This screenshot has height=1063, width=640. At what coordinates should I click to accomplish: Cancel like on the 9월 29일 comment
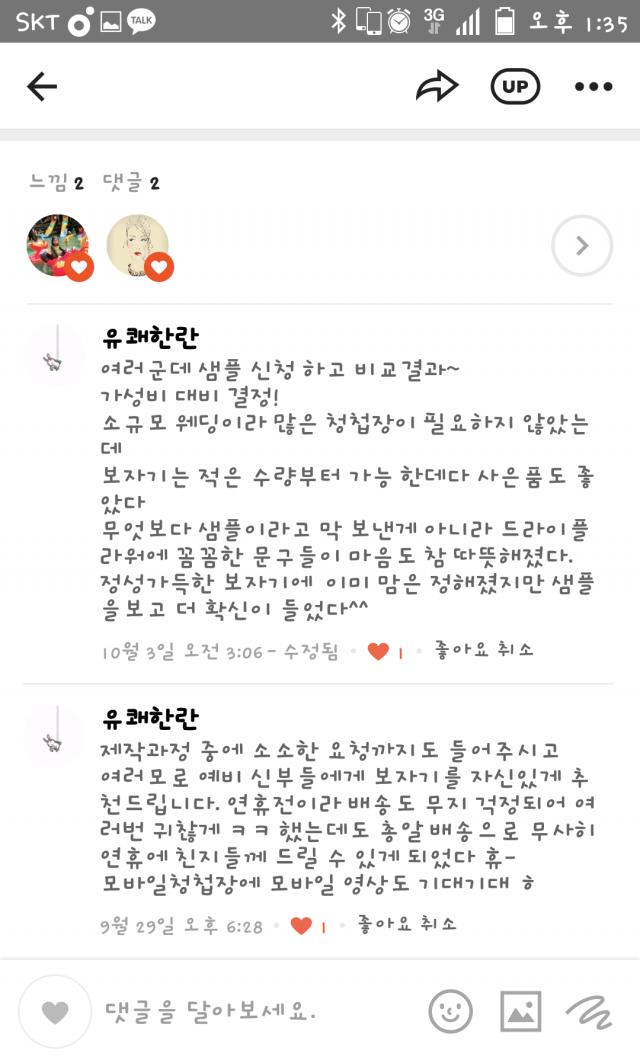point(407,923)
